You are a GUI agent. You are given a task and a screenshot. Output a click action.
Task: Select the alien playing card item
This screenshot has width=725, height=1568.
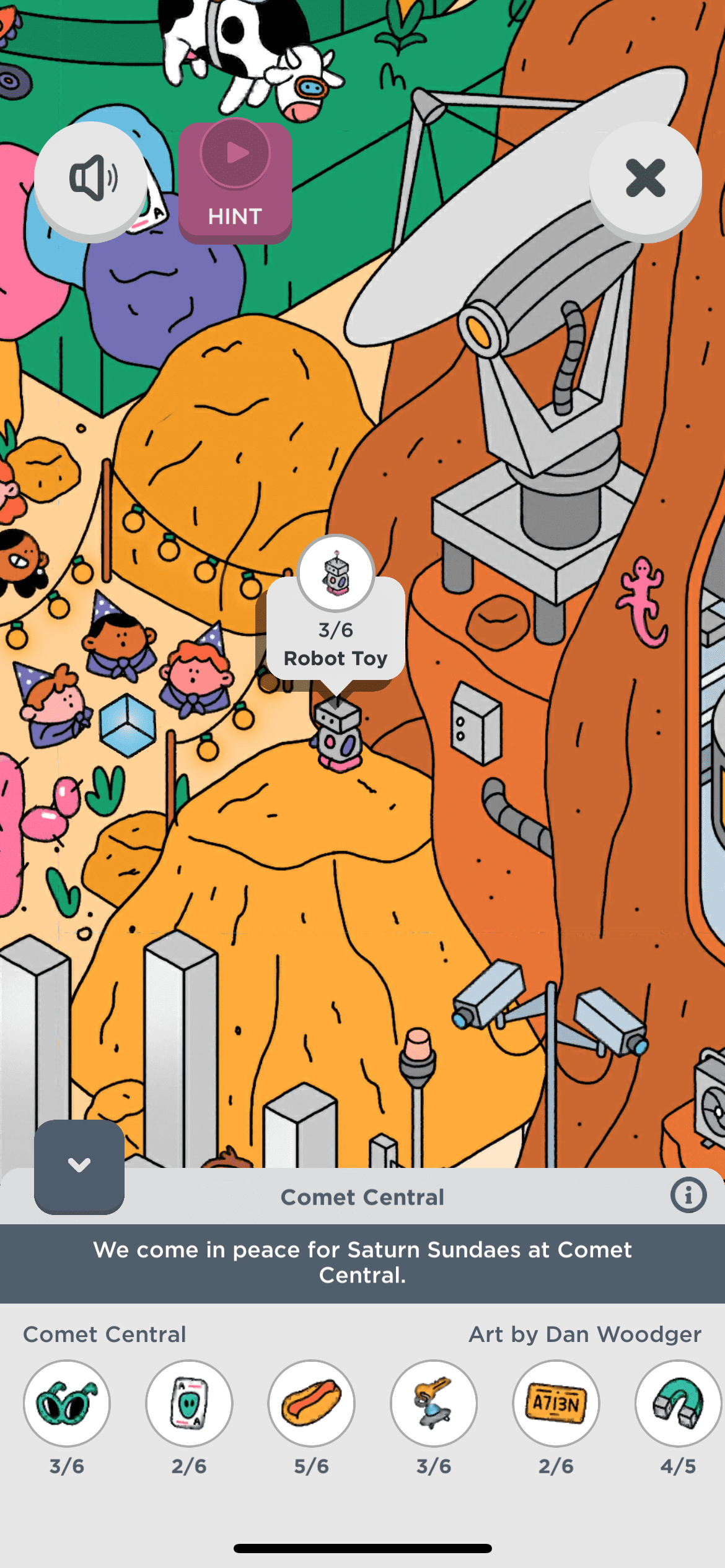click(189, 1403)
